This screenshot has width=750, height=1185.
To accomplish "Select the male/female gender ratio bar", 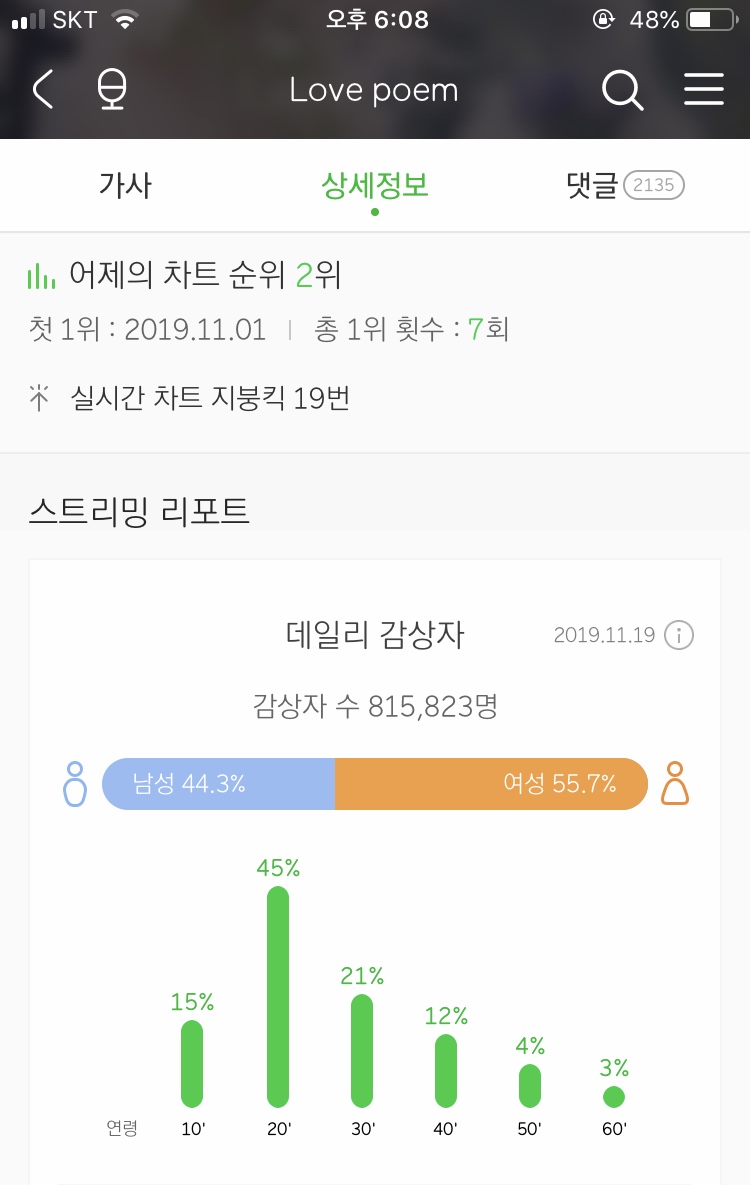I will 375,783.
